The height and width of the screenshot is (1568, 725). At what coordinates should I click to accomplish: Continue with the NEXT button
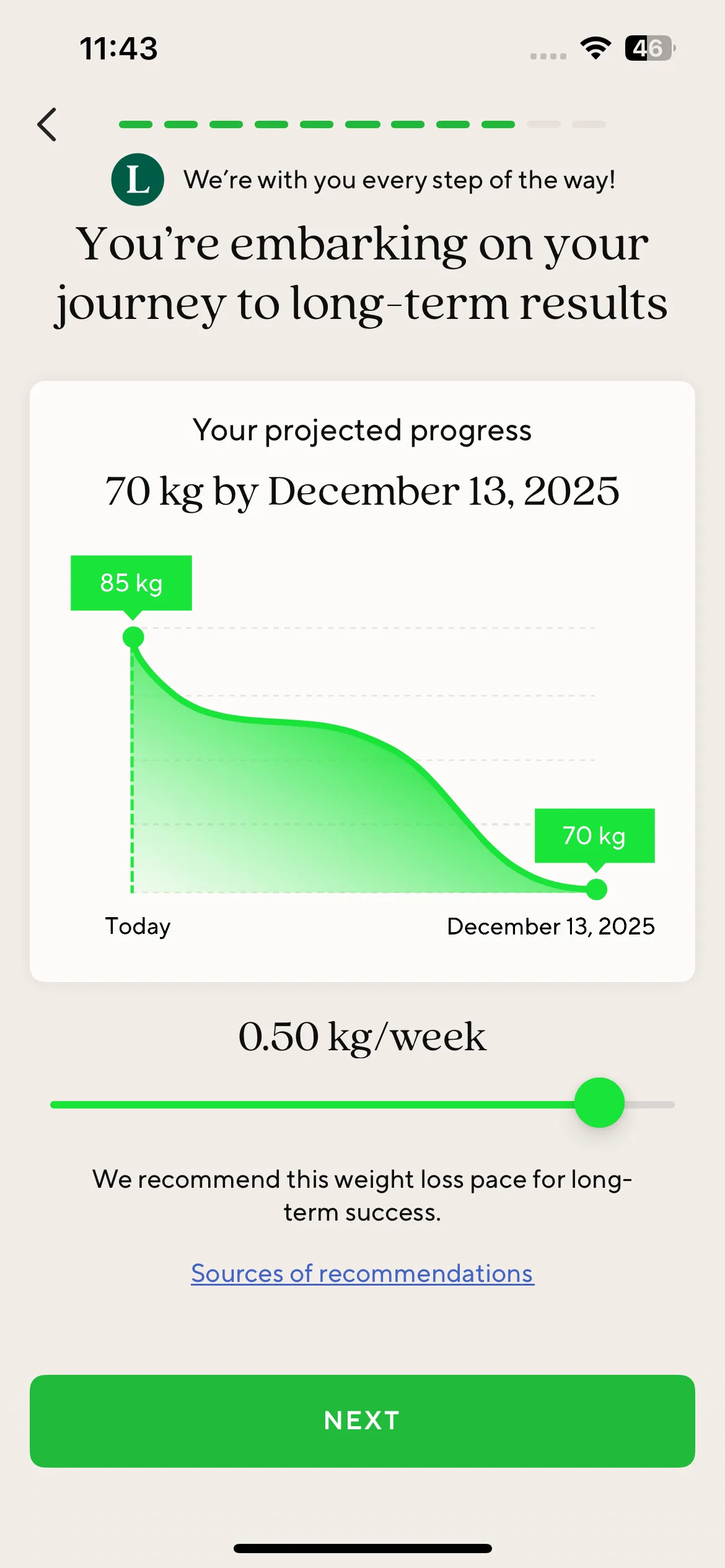(x=362, y=1421)
